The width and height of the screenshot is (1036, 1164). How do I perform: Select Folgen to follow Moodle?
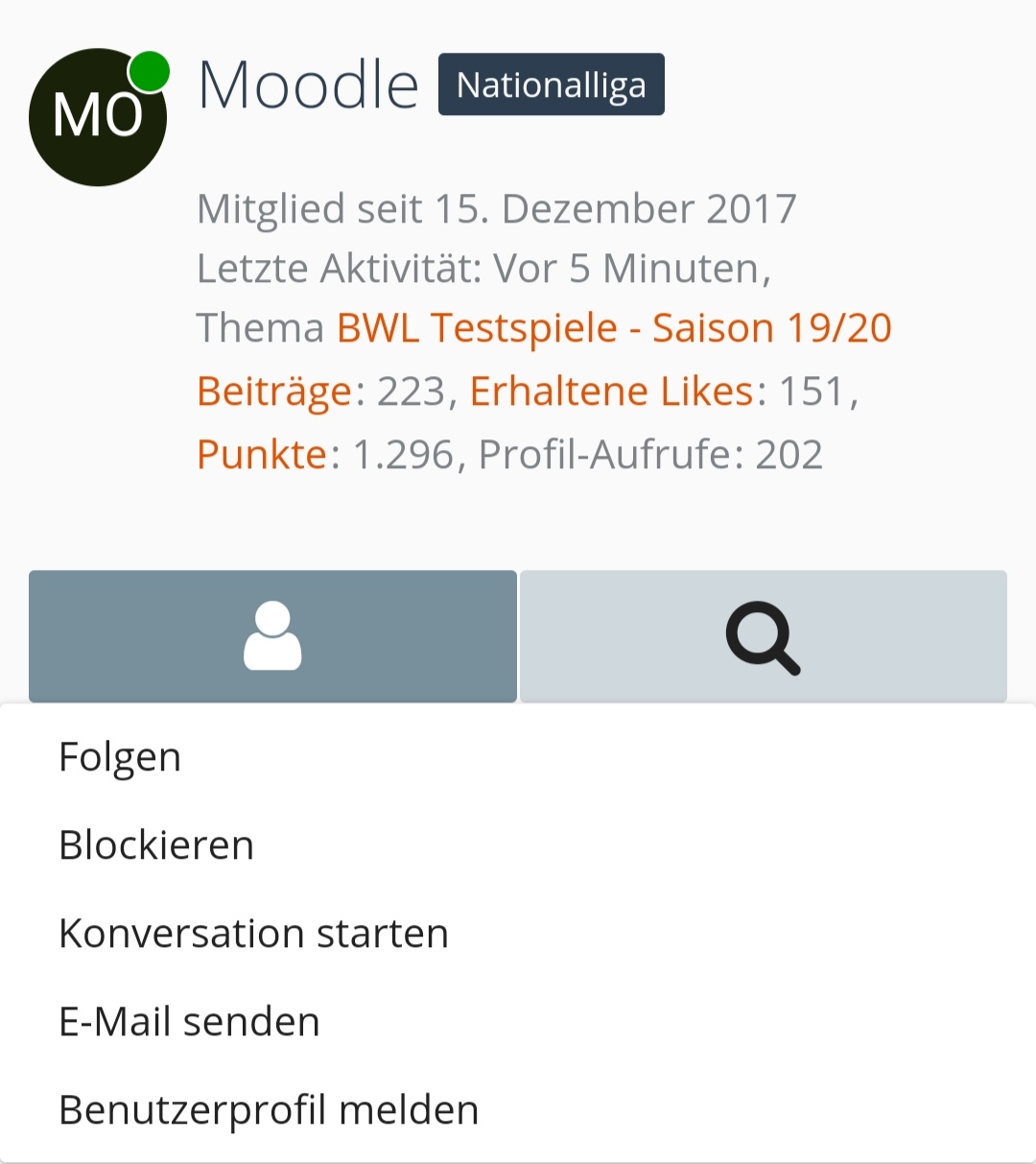click(120, 757)
